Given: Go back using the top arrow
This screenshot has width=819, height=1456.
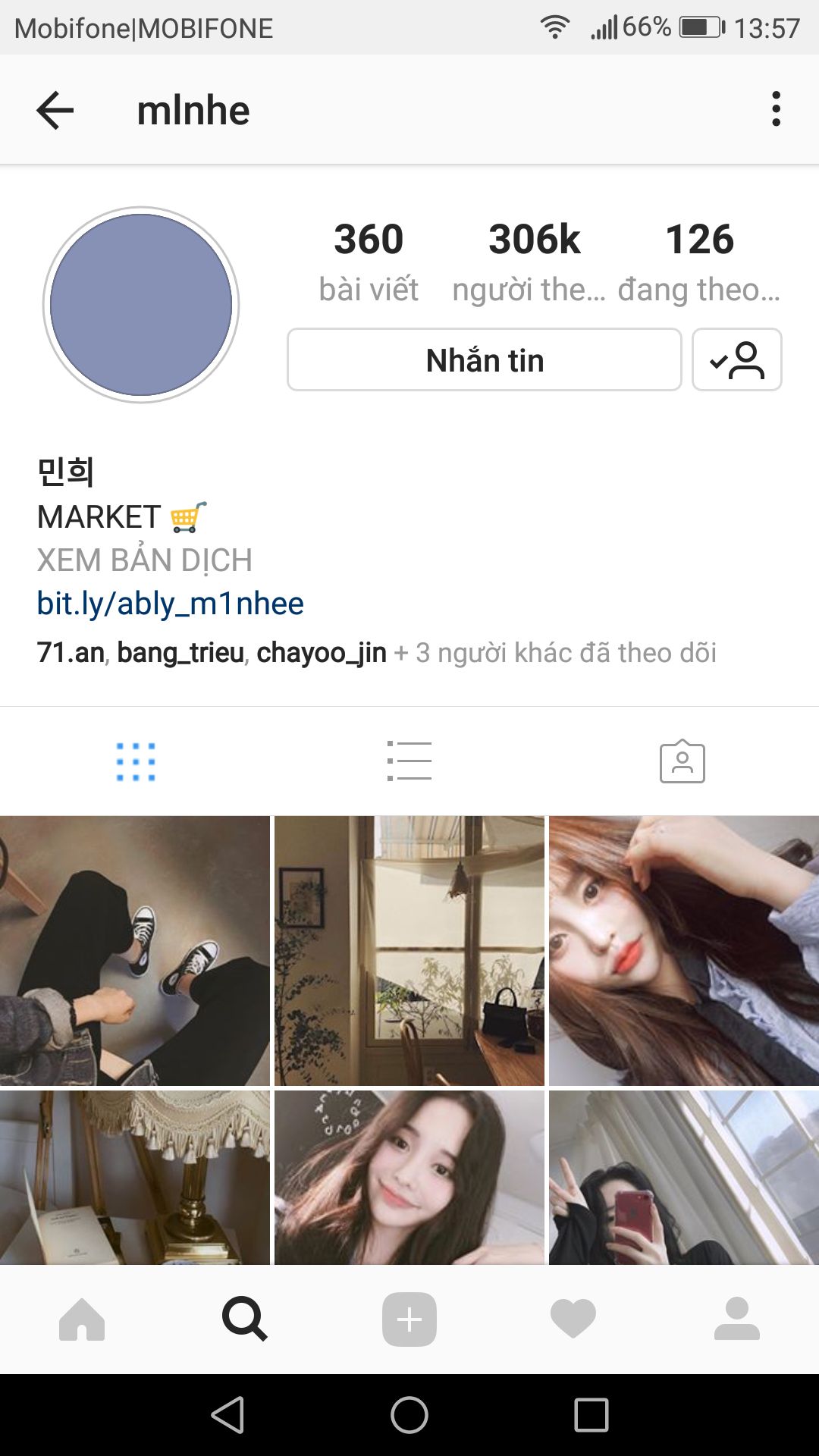Looking at the screenshot, I should [x=55, y=111].
